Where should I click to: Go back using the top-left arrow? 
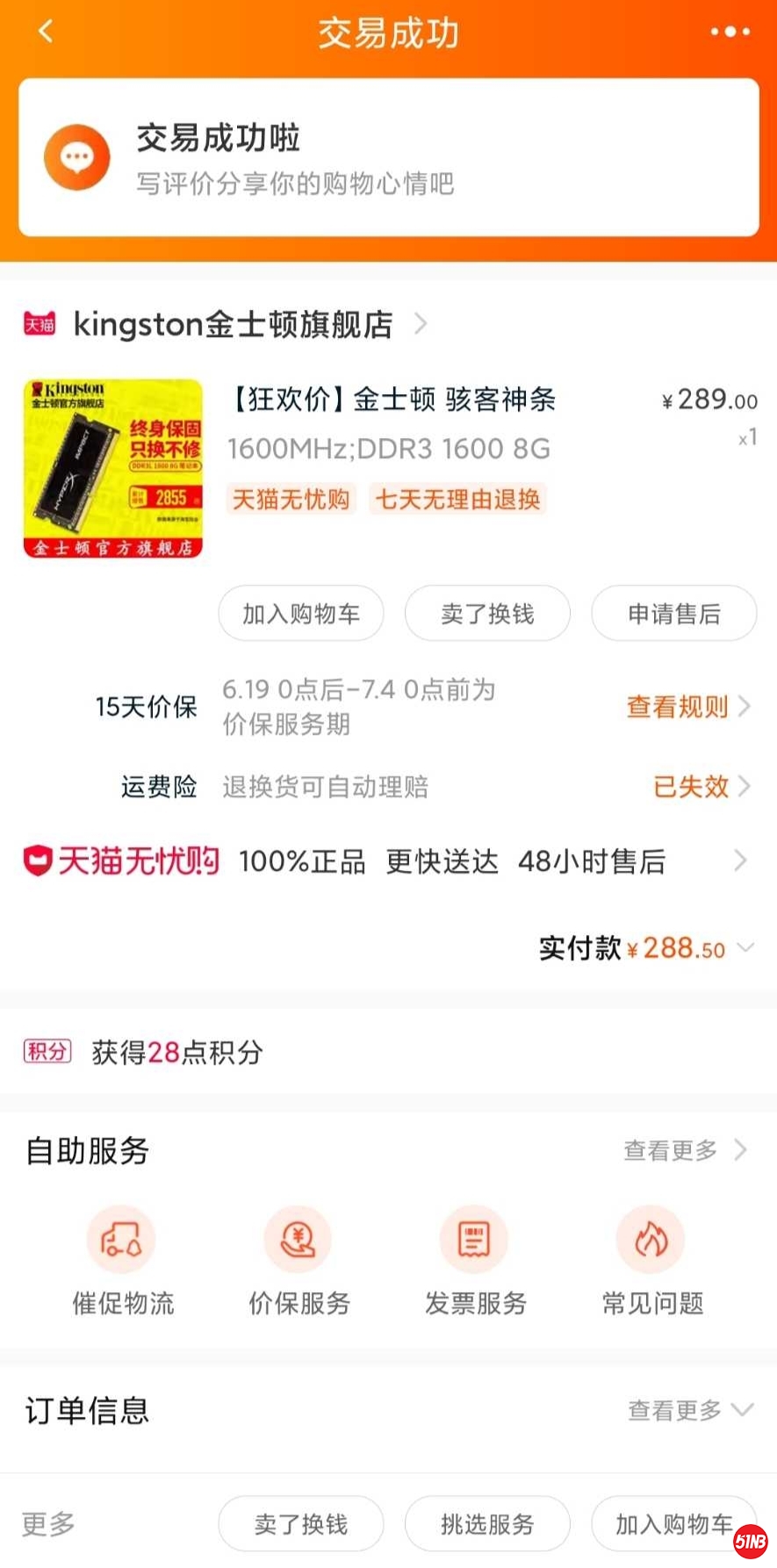[x=46, y=32]
